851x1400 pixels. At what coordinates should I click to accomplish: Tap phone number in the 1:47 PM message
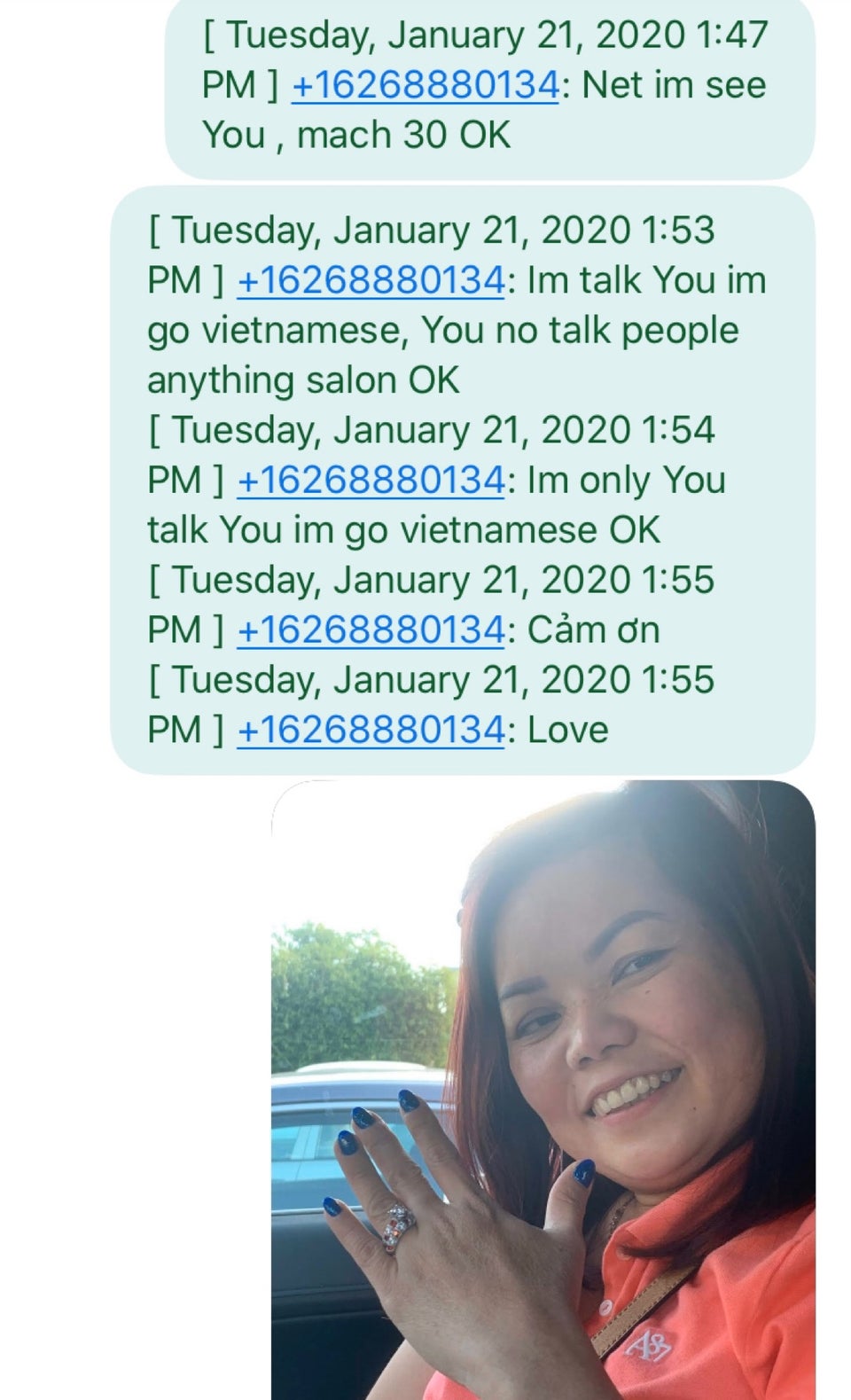click(x=425, y=85)
